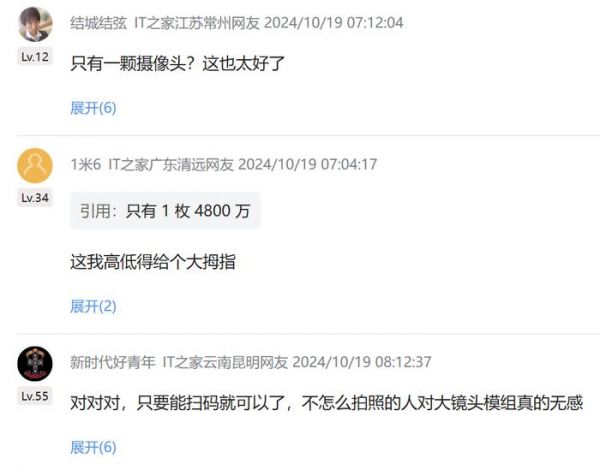Expand the 2 replies under 1米6's comment
The image size is (600, 470).
(93, 306)
